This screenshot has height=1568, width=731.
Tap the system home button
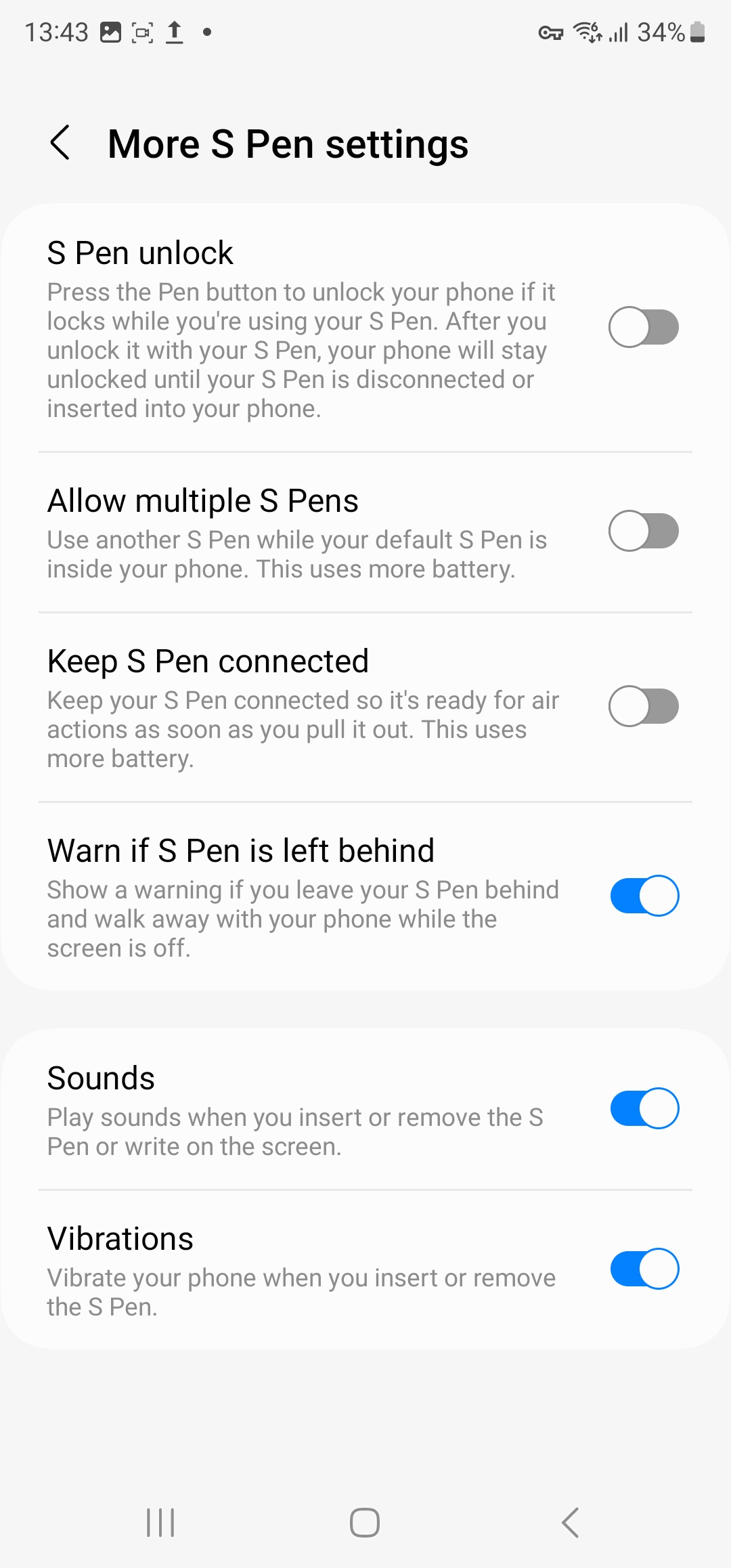[365, 1523]
